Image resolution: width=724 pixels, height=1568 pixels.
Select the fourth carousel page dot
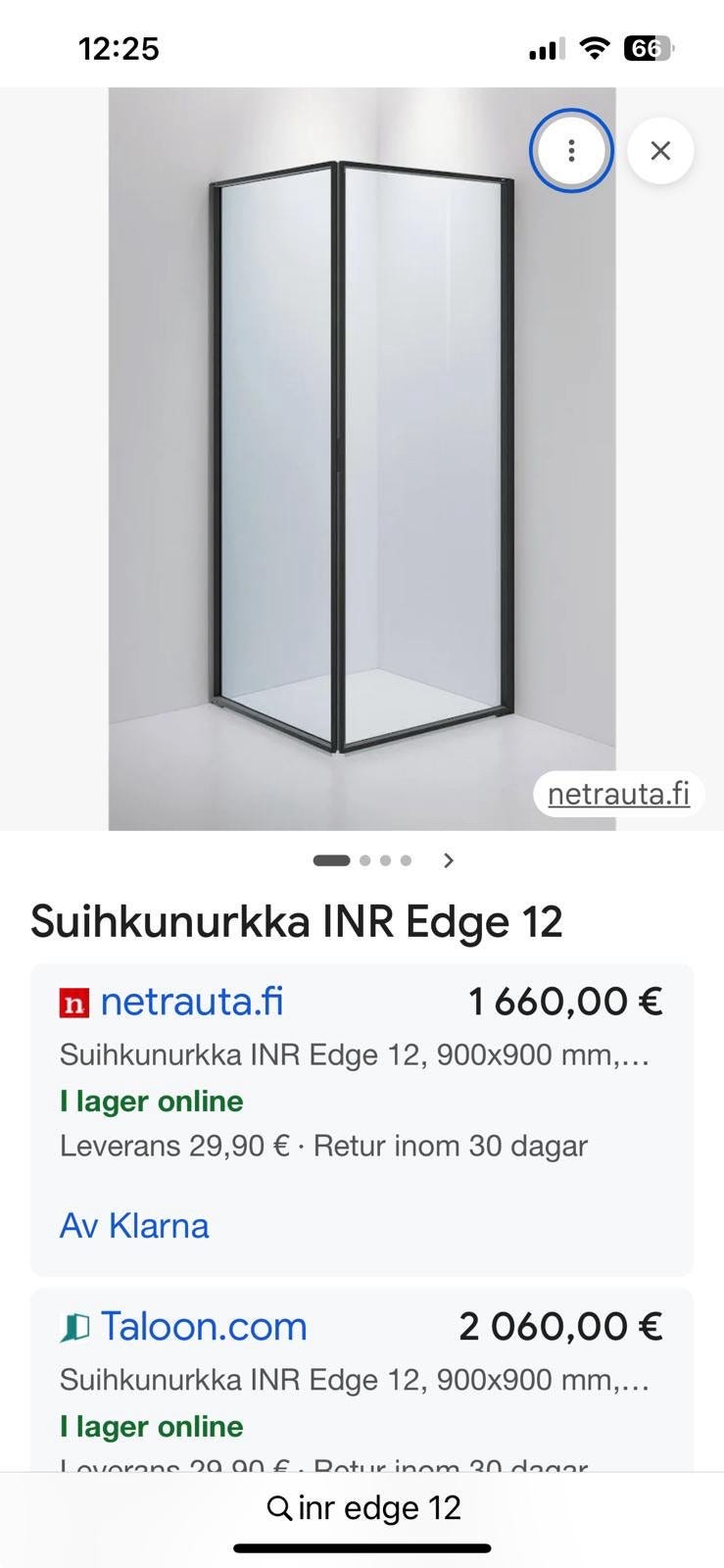click(x=405, y=860)
